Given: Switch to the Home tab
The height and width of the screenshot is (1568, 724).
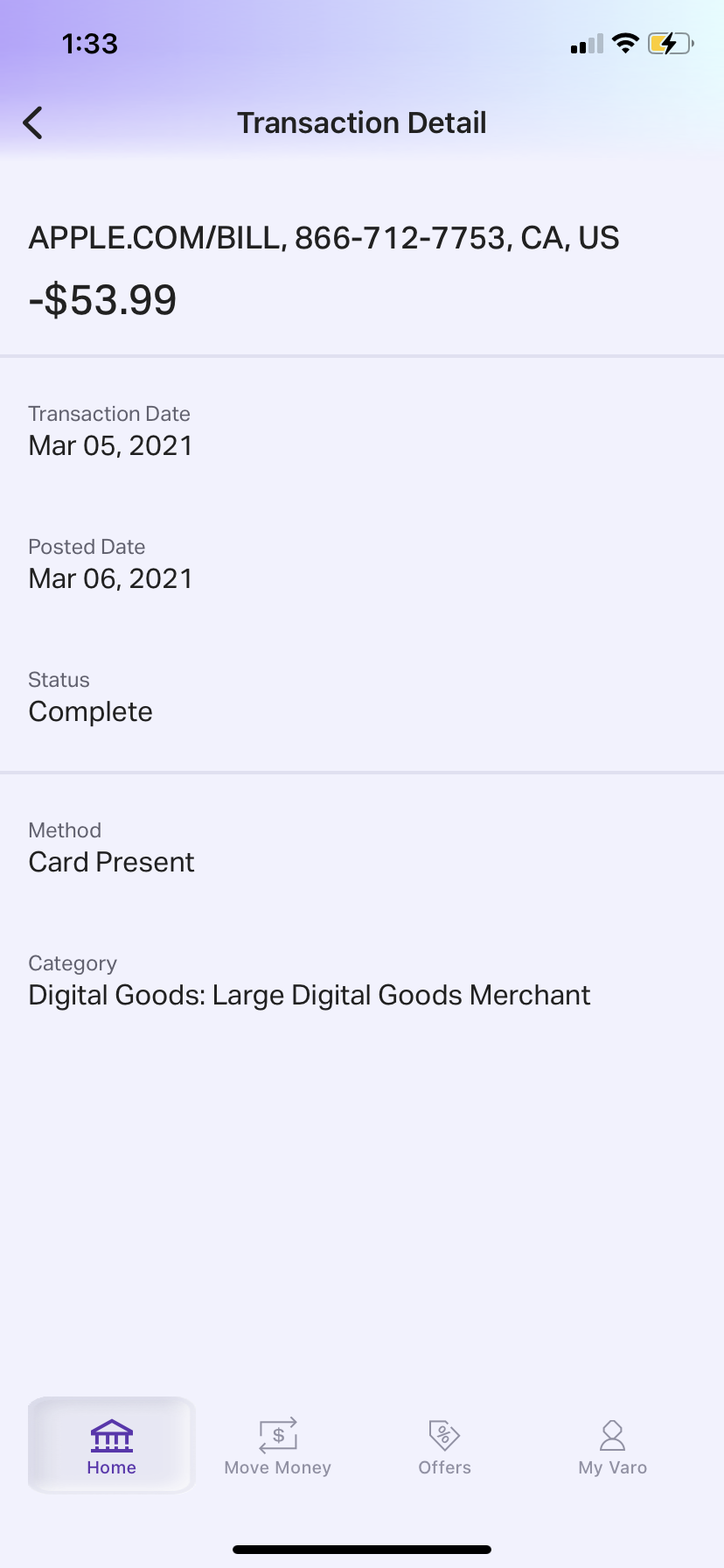Looking at the screenshot, I should (x=112, y=1445).
